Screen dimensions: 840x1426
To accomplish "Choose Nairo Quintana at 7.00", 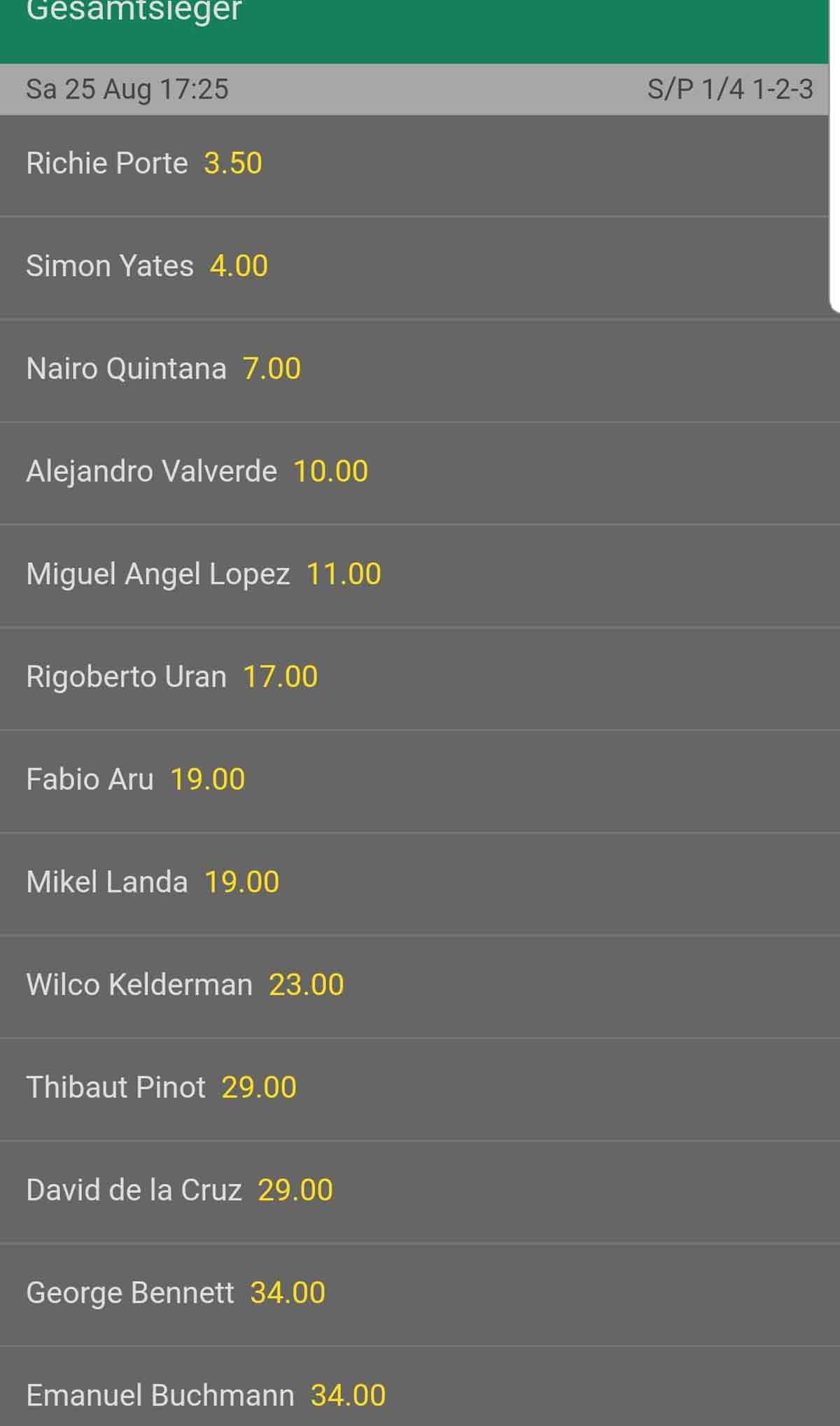I will point(420,370).
